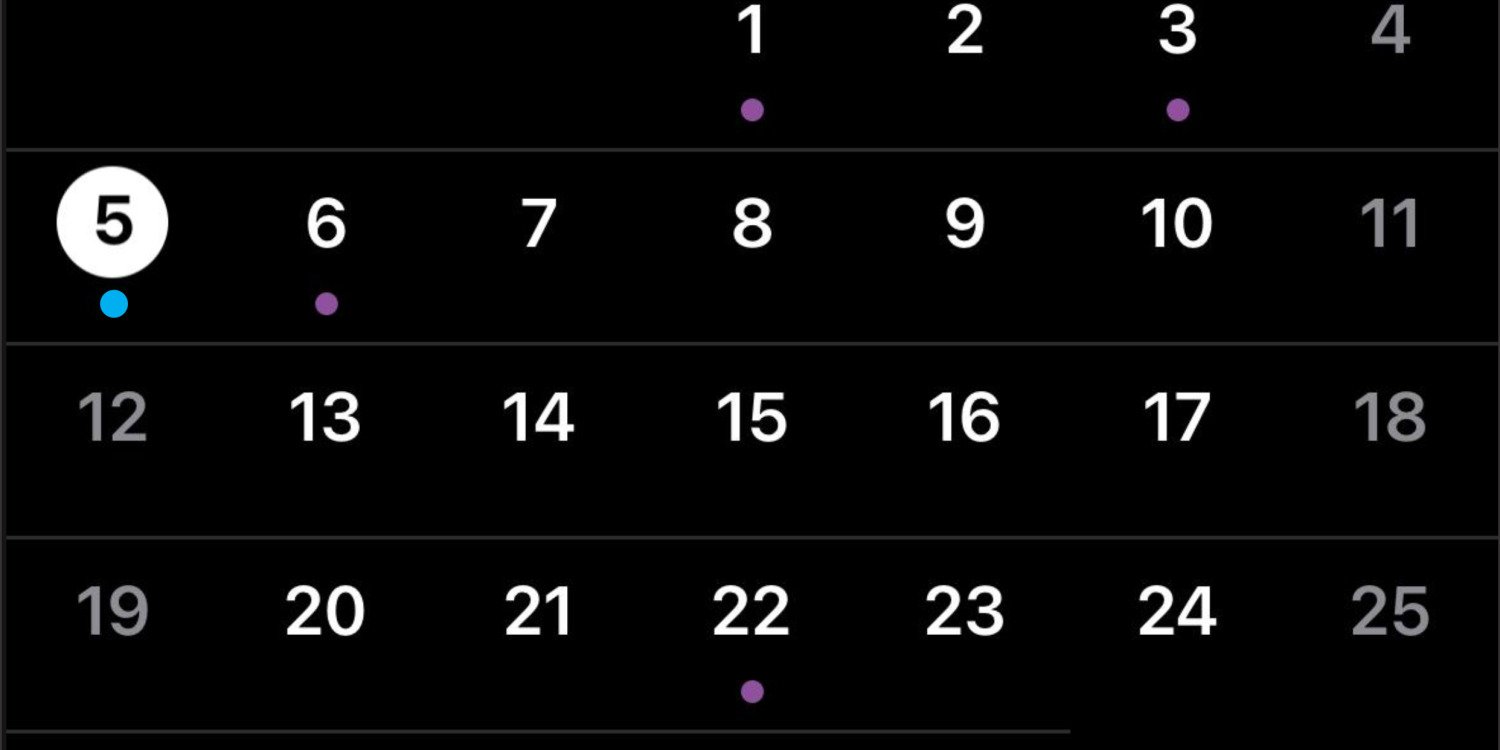This screenshot has height=750, width=1500.
Task: Tap the greyed-out day 11
Action: point(1390,223)
